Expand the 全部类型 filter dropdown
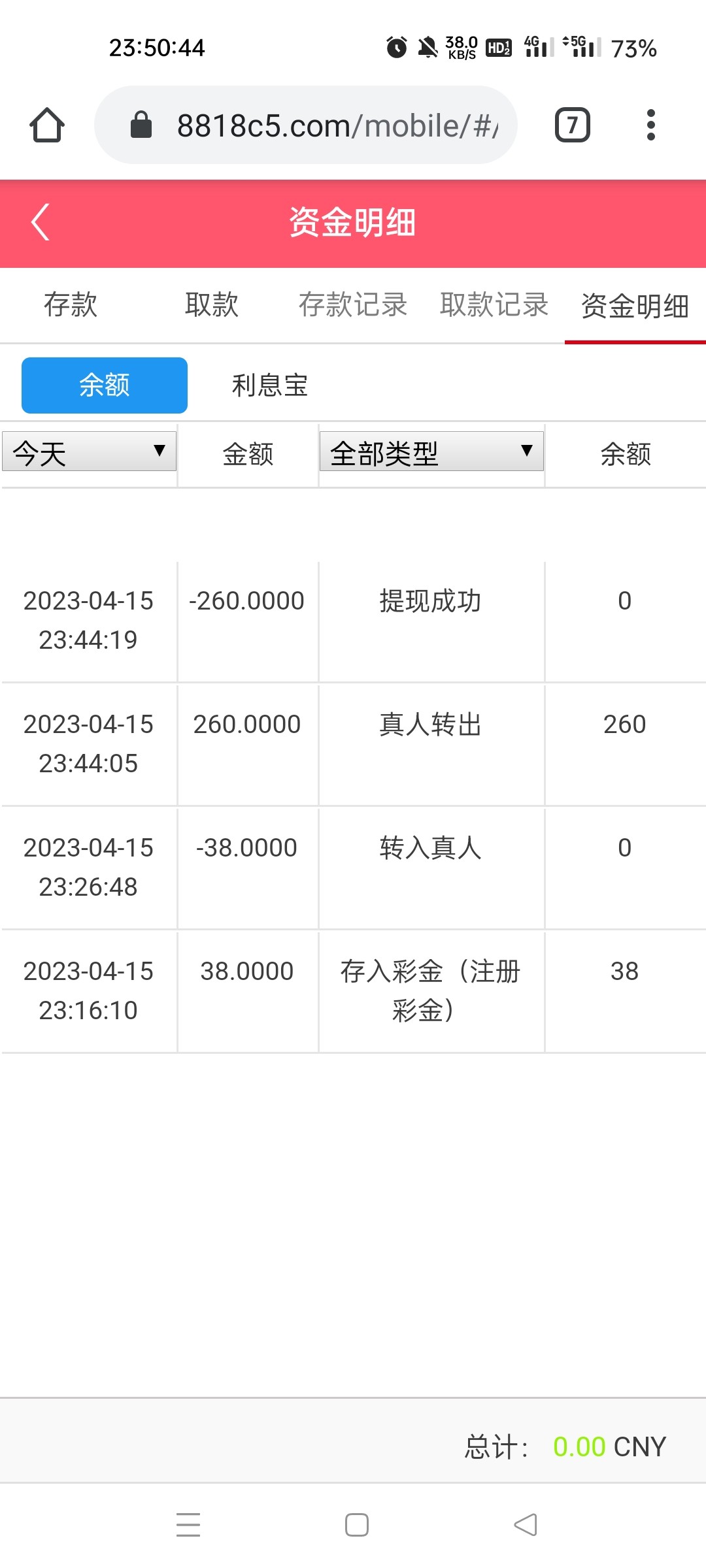This screenshot has height=1568, width=706. click(x=431, y=451)
